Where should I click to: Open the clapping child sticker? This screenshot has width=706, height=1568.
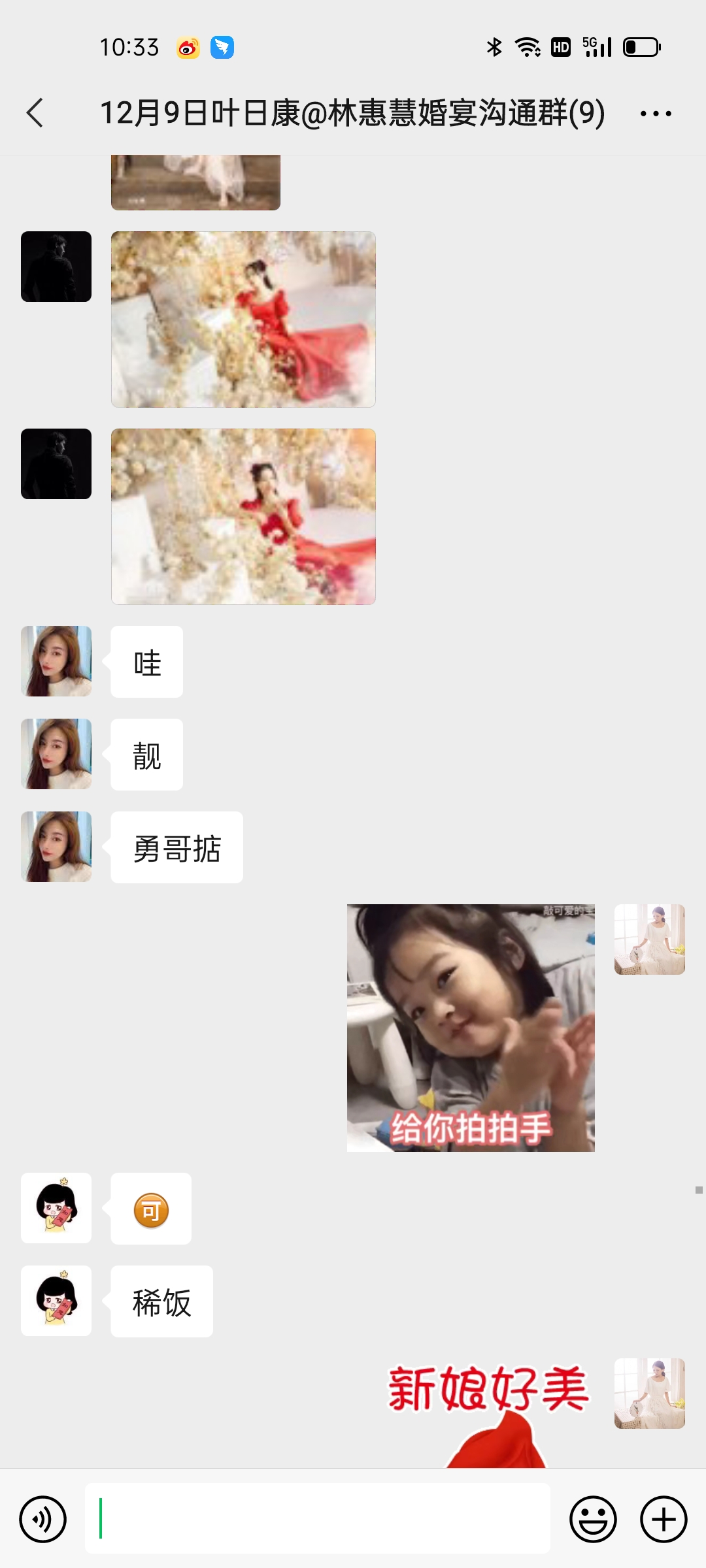tap(471, 1028)
